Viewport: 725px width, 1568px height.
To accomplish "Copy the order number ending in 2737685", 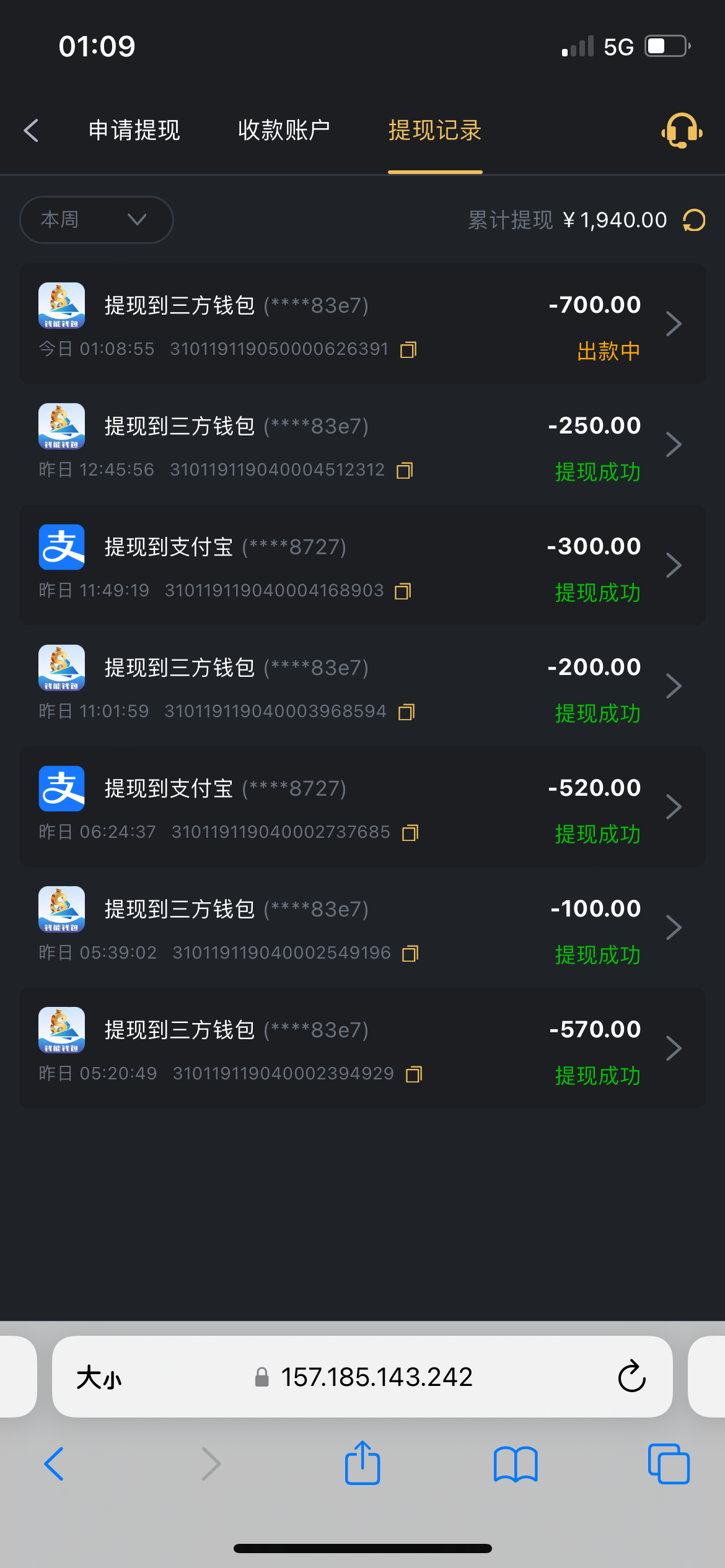I will (x=410, y=833).
